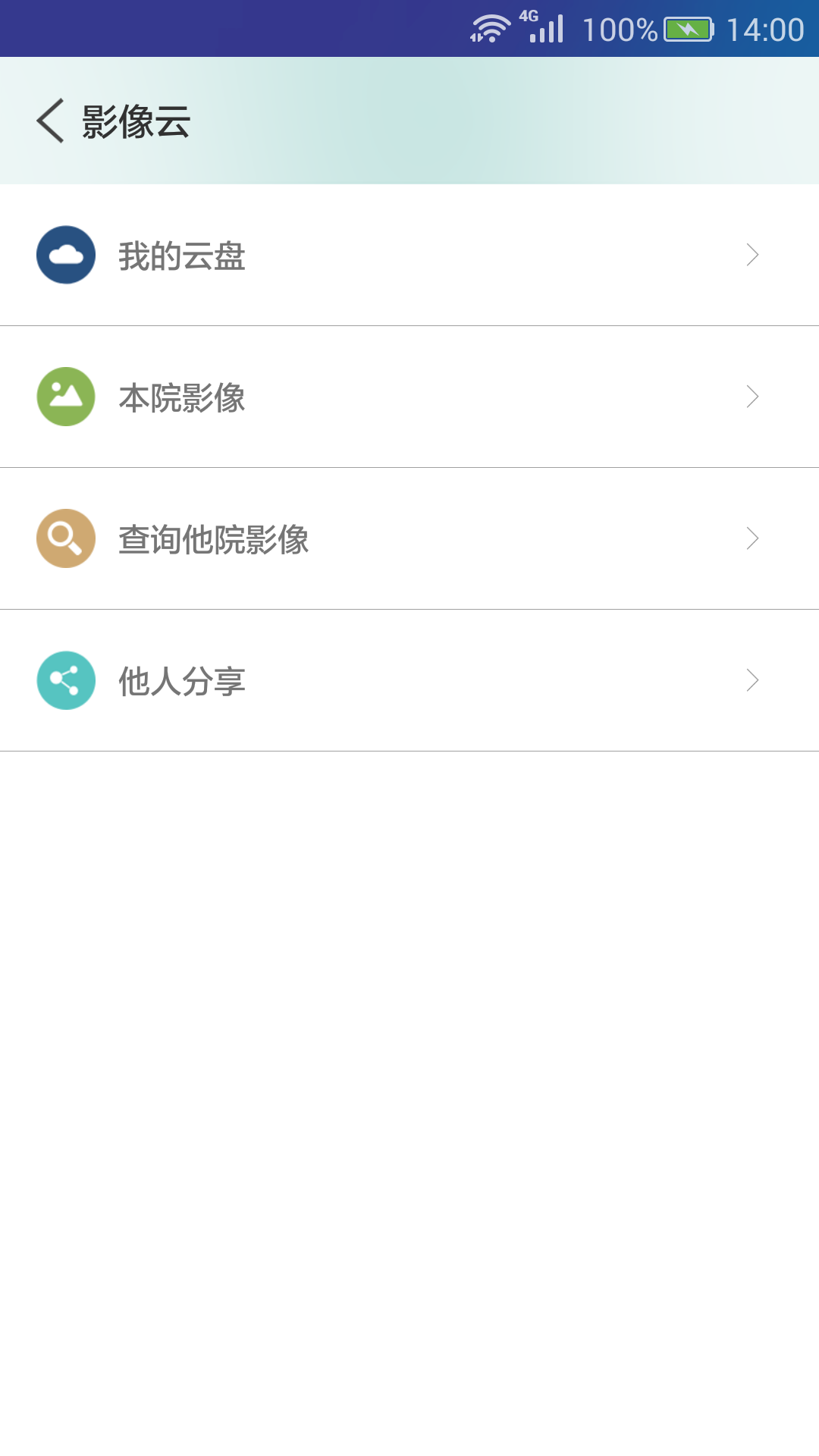Open 本院影像 row
This screenshot has height=1456, width=819.
[409, 397]
